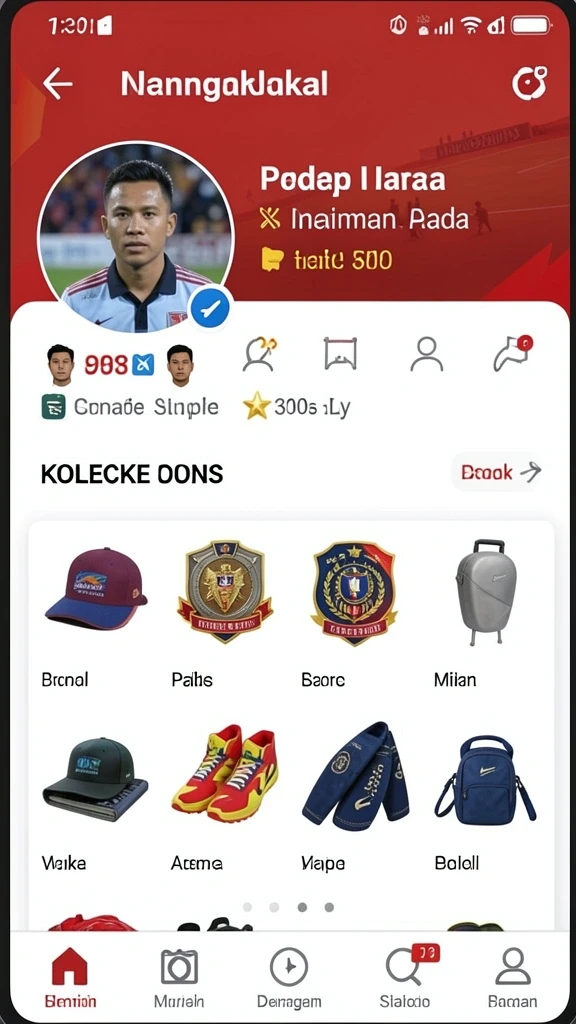Open the goal frame icon

[x=341, y=353]
